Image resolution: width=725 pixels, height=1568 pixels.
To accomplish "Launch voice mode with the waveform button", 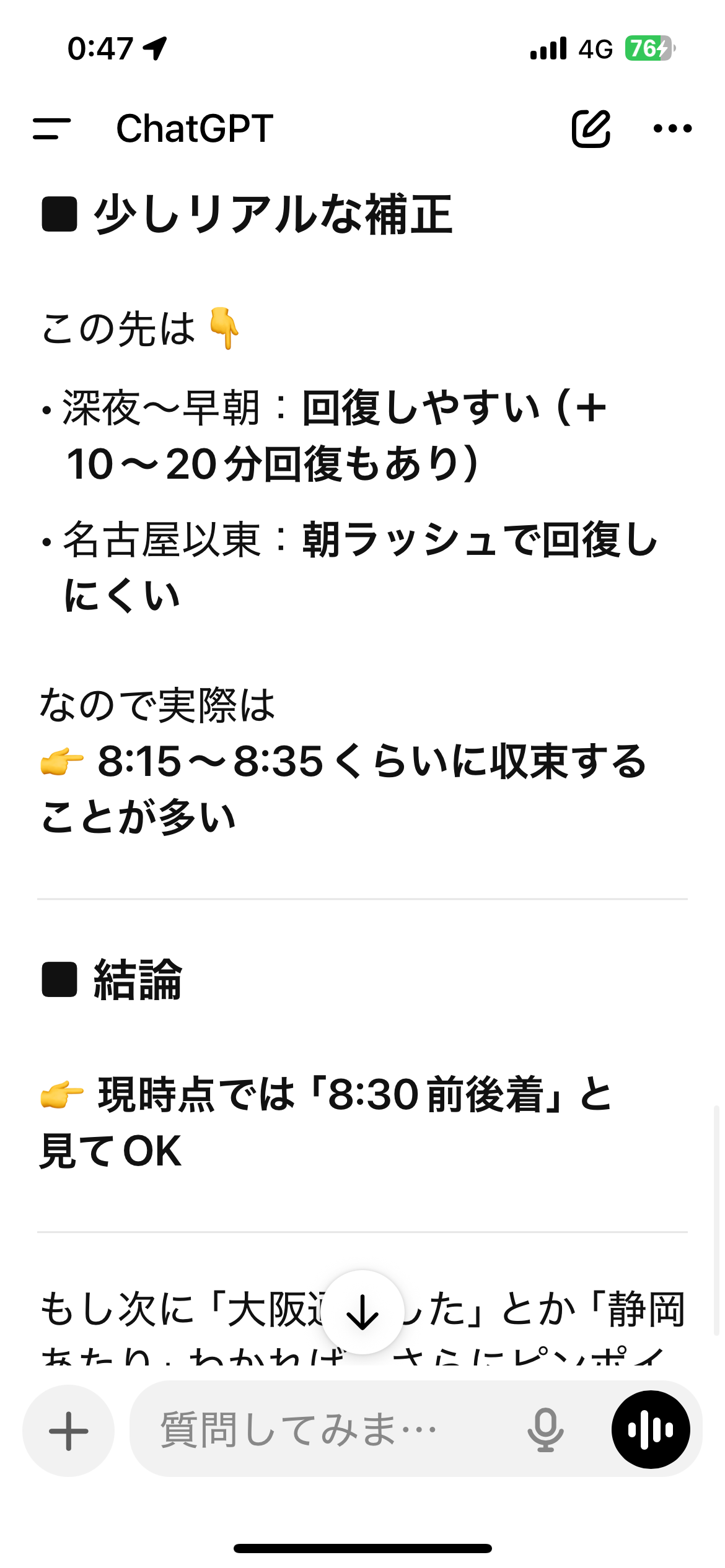I will pos(651,1429).
